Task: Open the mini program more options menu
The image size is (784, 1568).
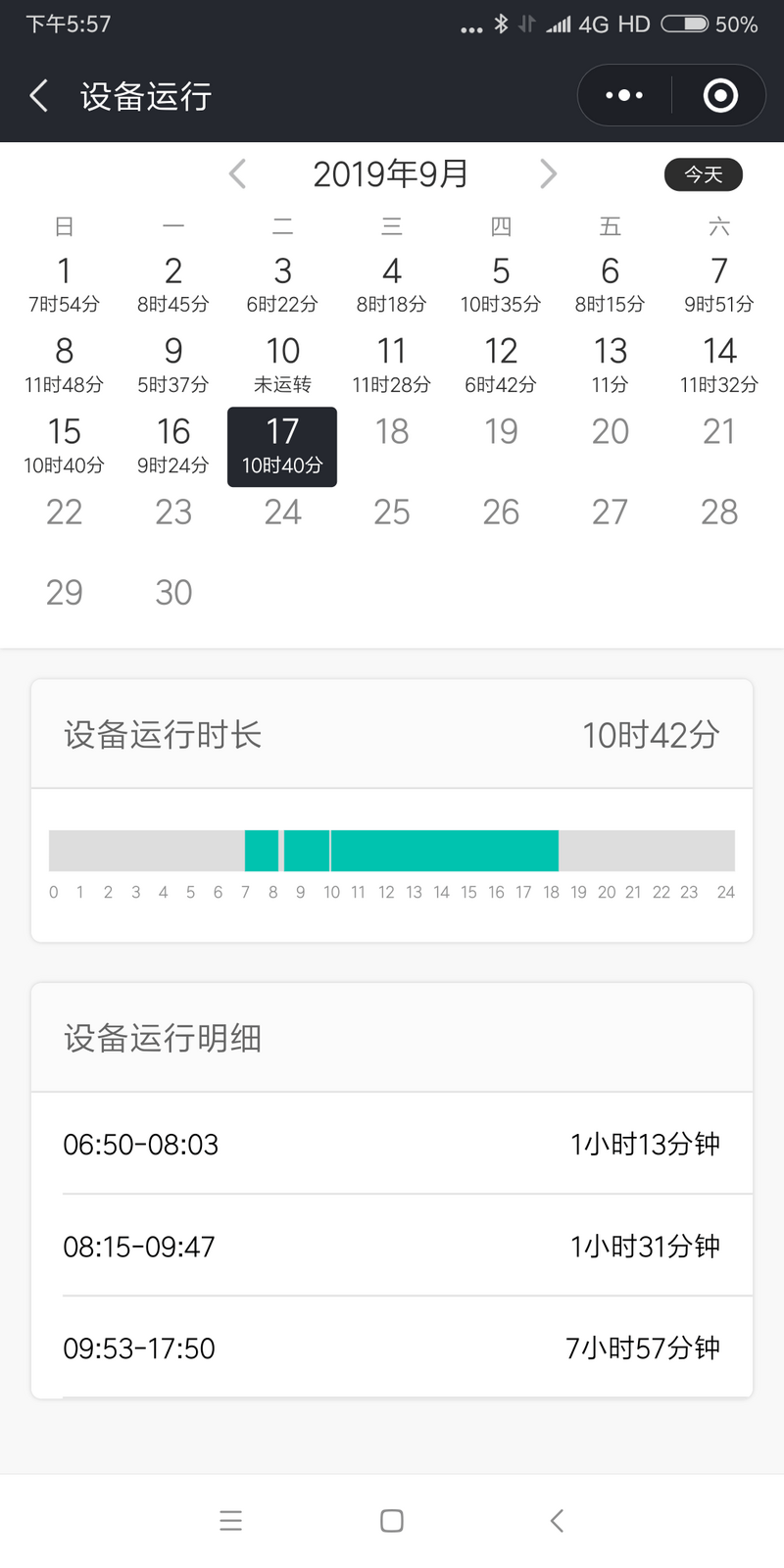Action: point(624,95)
